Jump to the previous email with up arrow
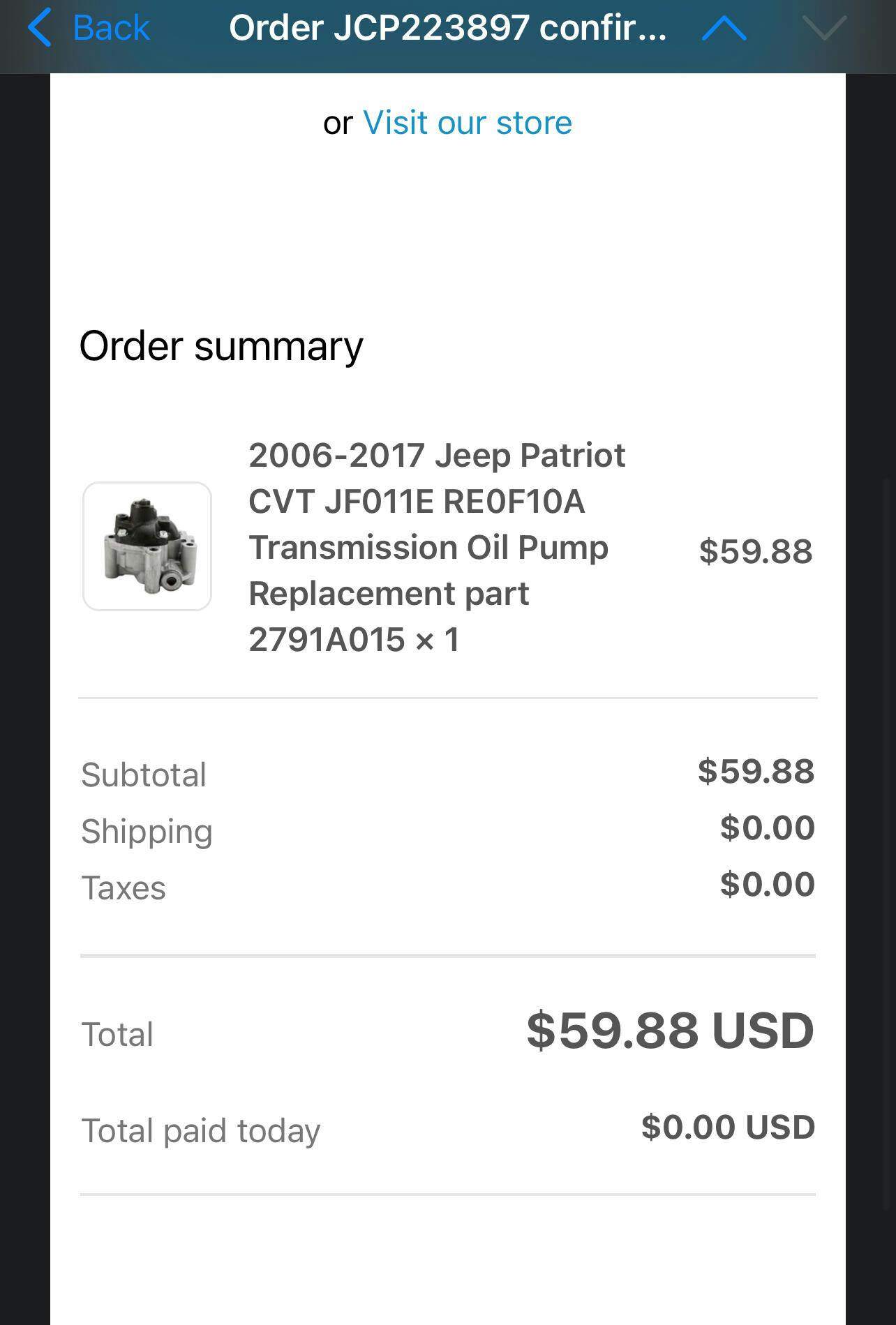 (724, 28)
